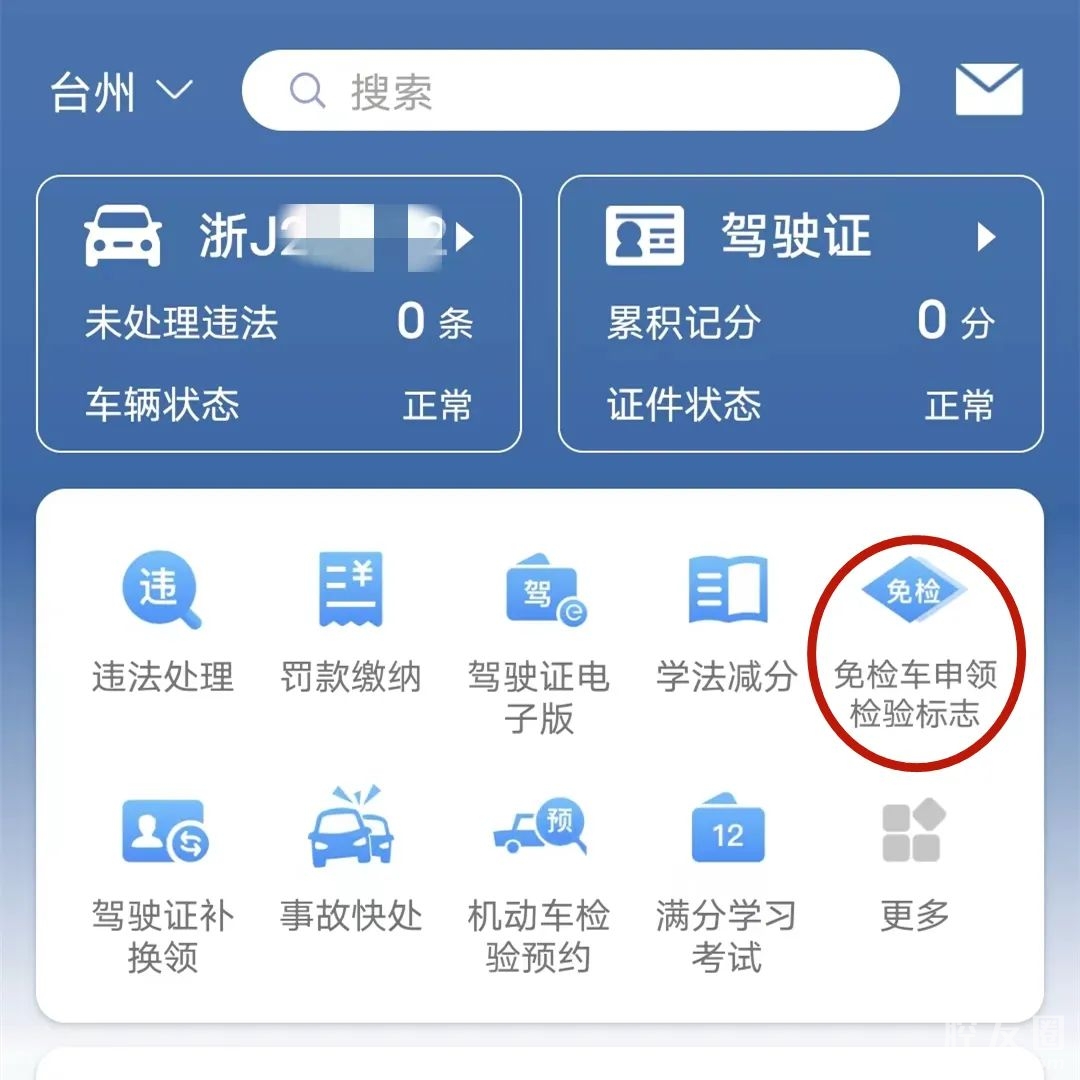Open the 浙J vehicle info card
Image resolution: width=1080 pixels, height=1080 pixels.
click(278, 314)
